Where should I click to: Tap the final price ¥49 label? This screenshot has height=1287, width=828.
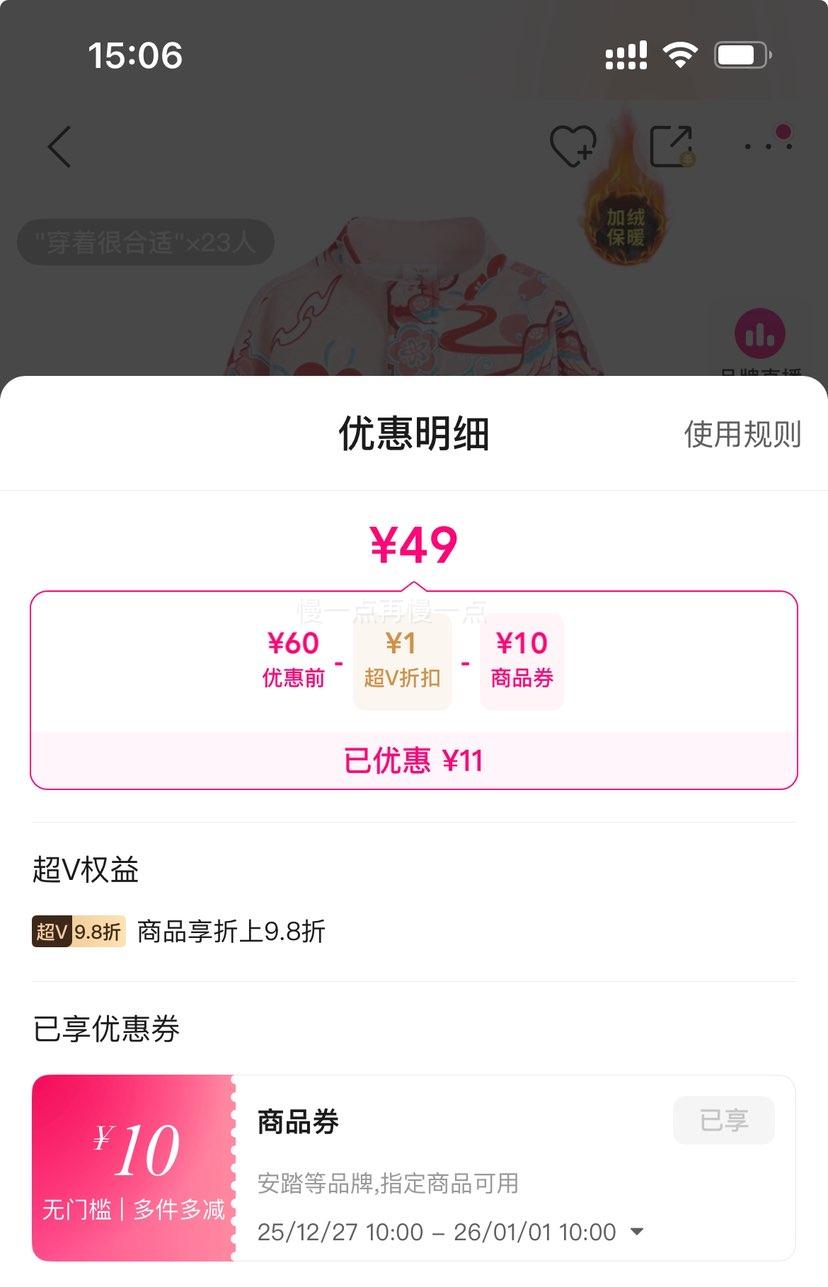(x=413, y=544)
